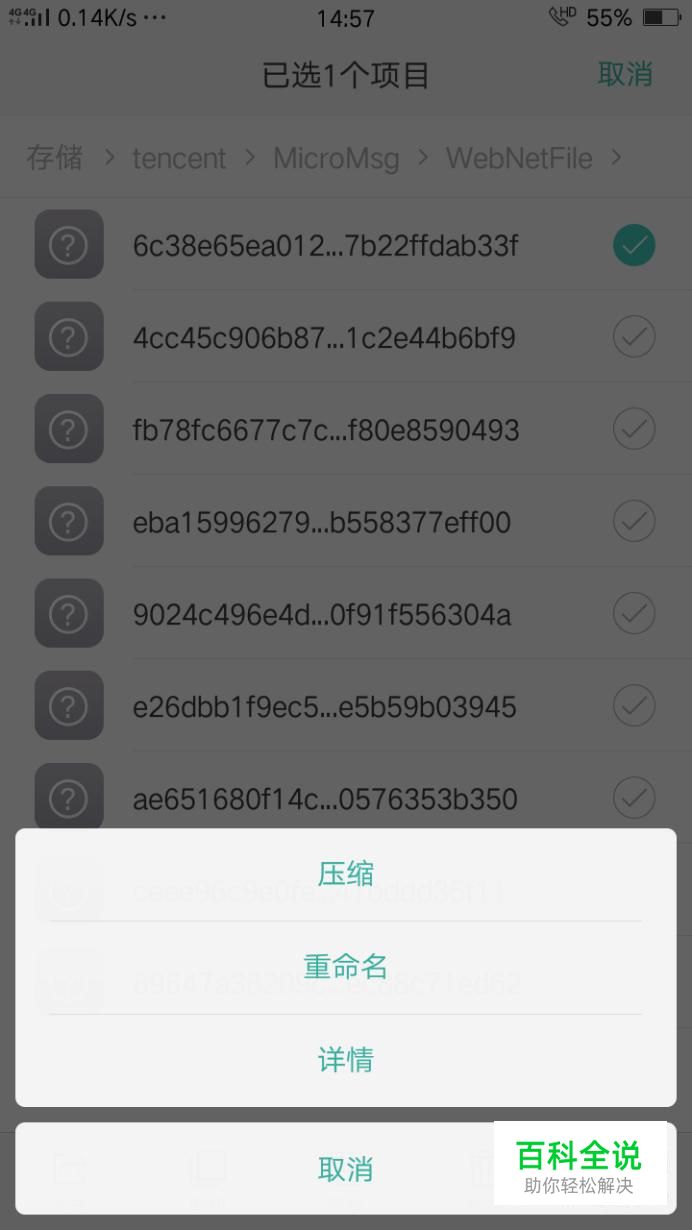Mark eba15996279...b558377eff00 as selected
The width and height of the screenshot is (692, 1230).
point(634,522)
